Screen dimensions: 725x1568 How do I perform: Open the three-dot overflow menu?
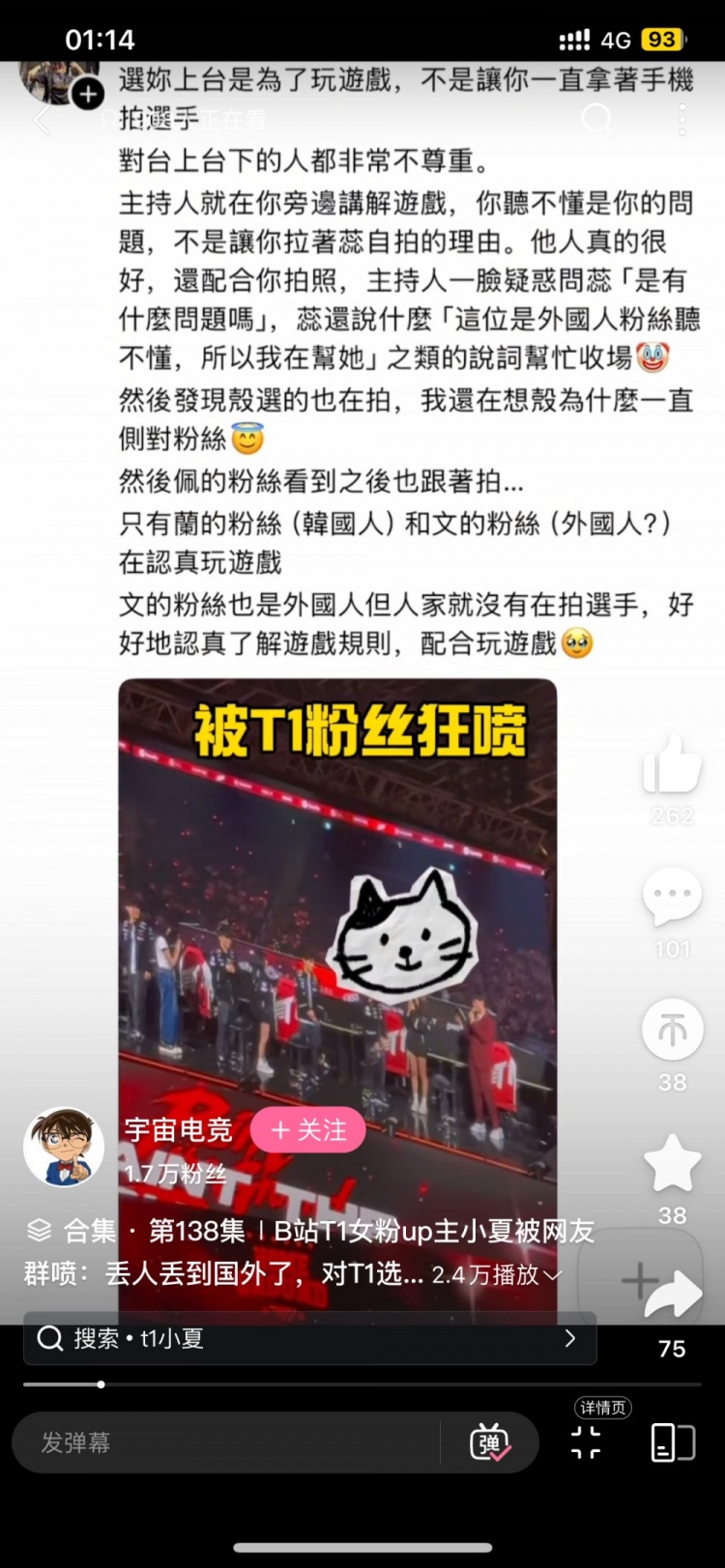click(x=682, y=120)
